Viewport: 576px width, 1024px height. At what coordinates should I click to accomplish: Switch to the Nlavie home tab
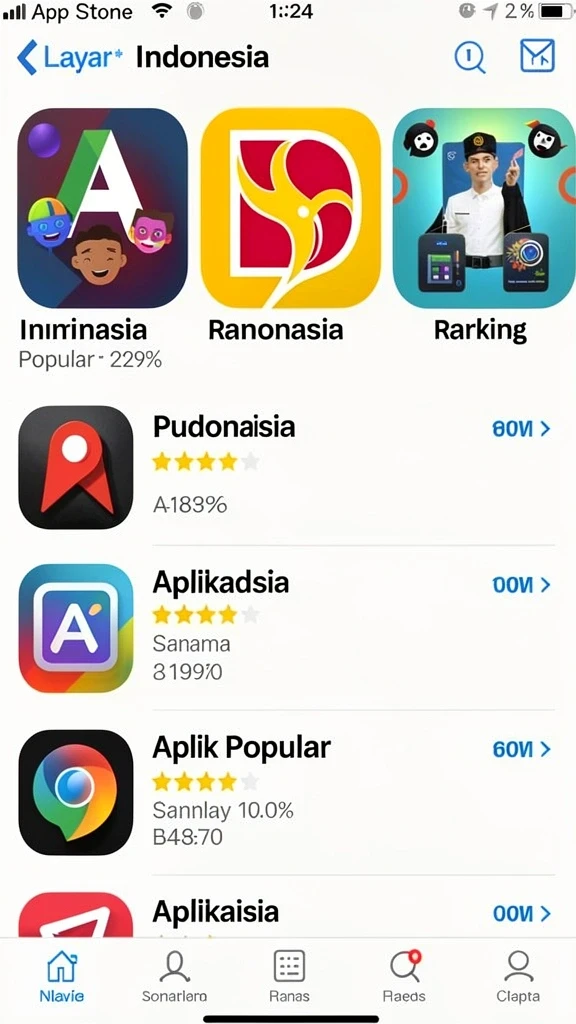61,976
